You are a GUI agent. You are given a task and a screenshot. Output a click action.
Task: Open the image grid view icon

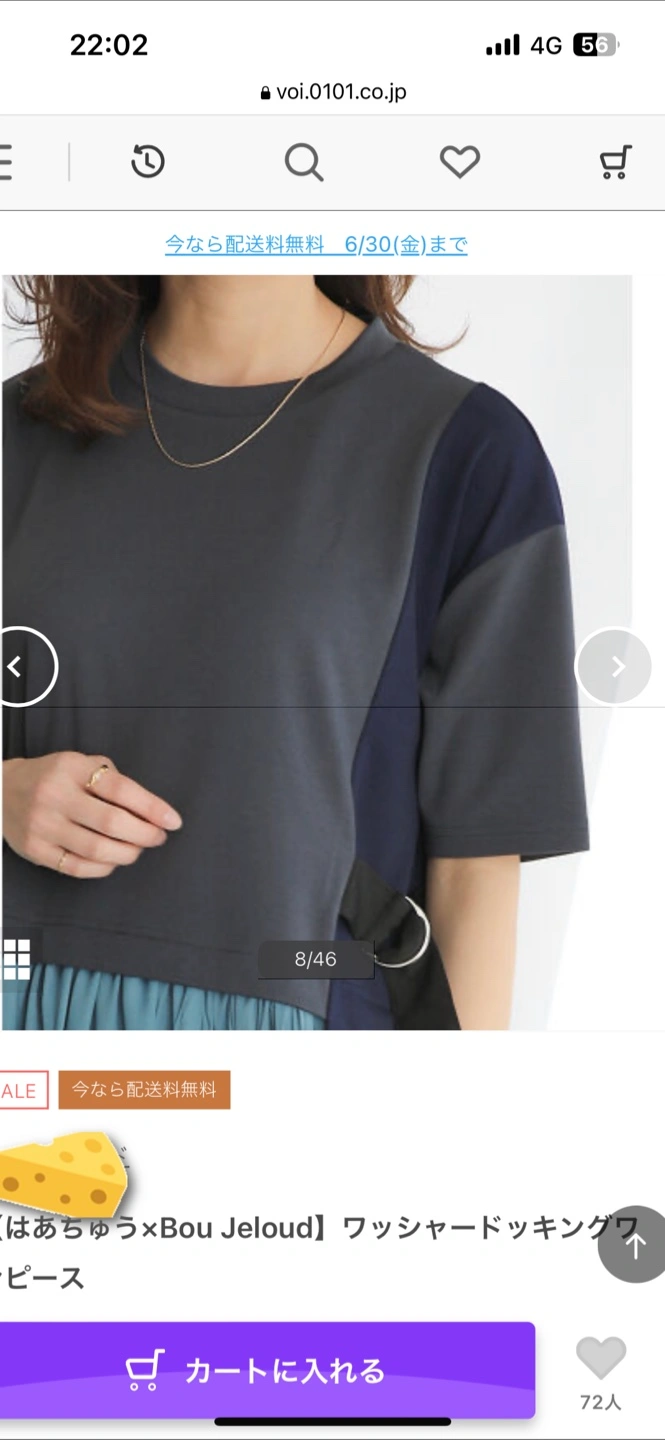tap(17, 959)
